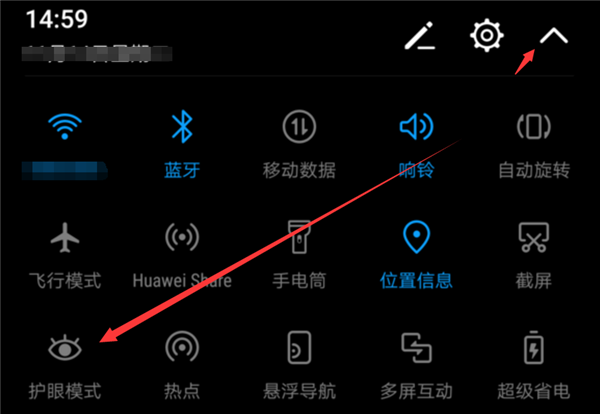
Task: Edit the quick settings tiles
Action: [420, 37]
